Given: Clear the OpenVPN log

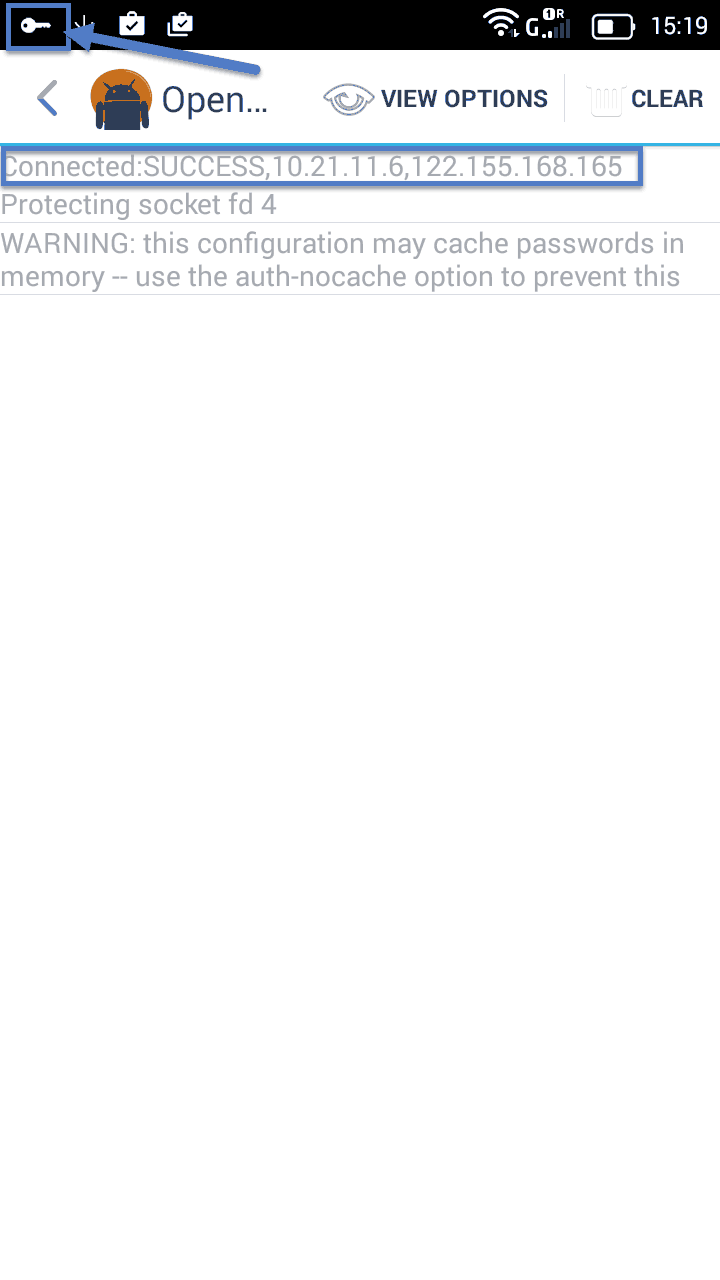Looking at the screenshot, I should (645, 99).
